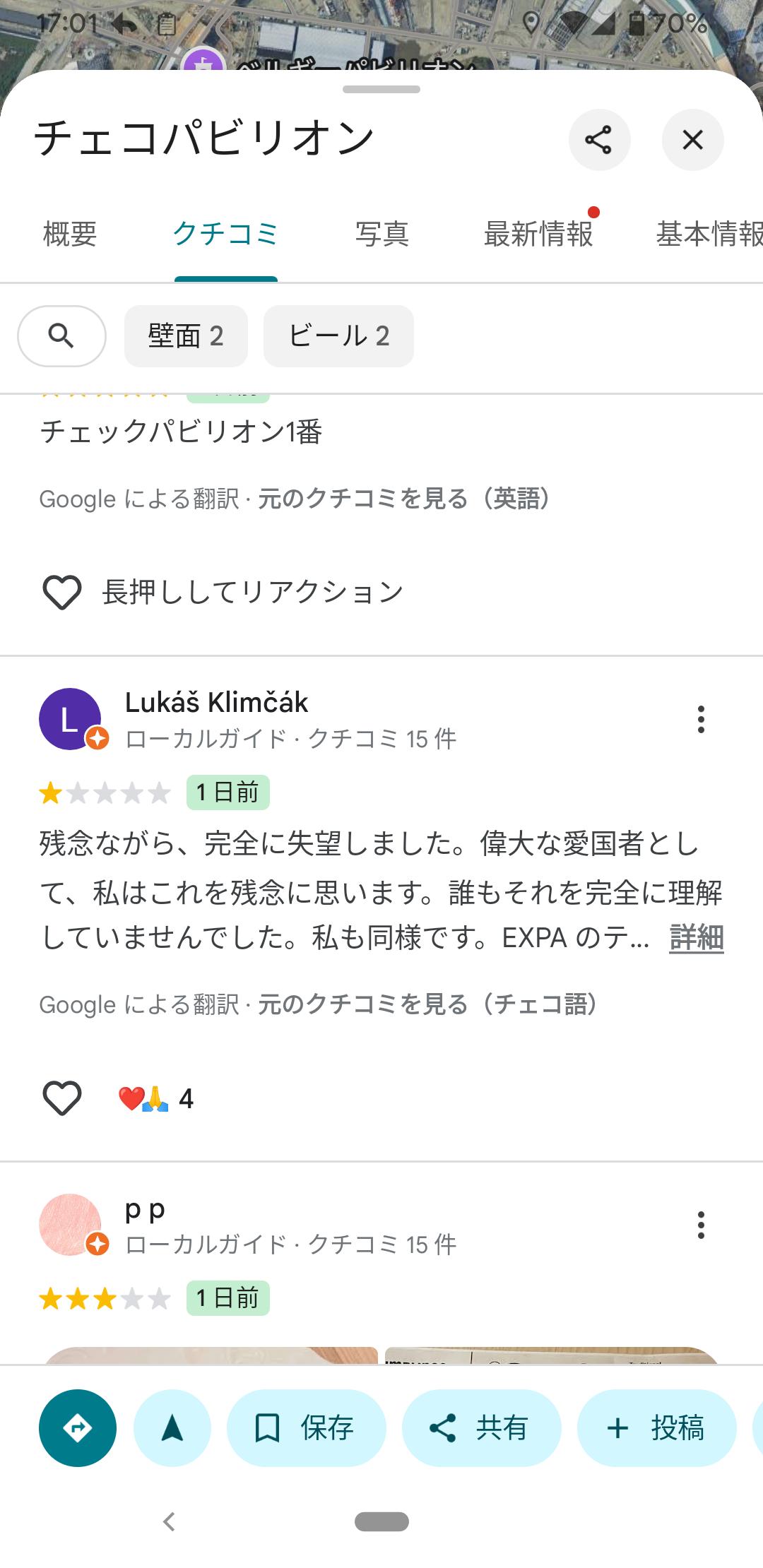Open the 基本情報 tab
The width and height of the screenshot is (763, 1568).
pos(709,234)
